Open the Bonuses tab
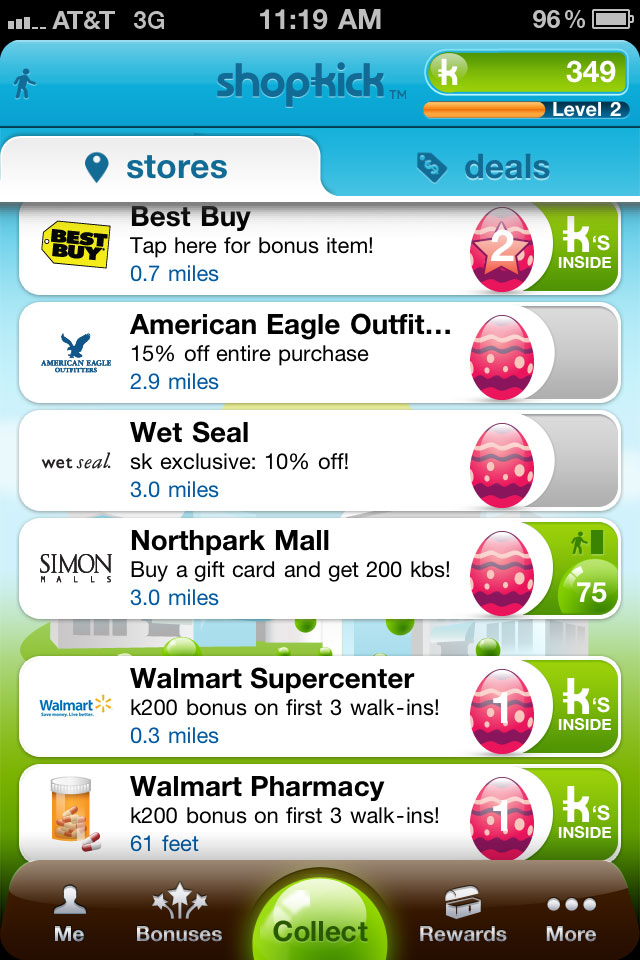The height and width of the screenshot is (960, 640). point(179,916)
